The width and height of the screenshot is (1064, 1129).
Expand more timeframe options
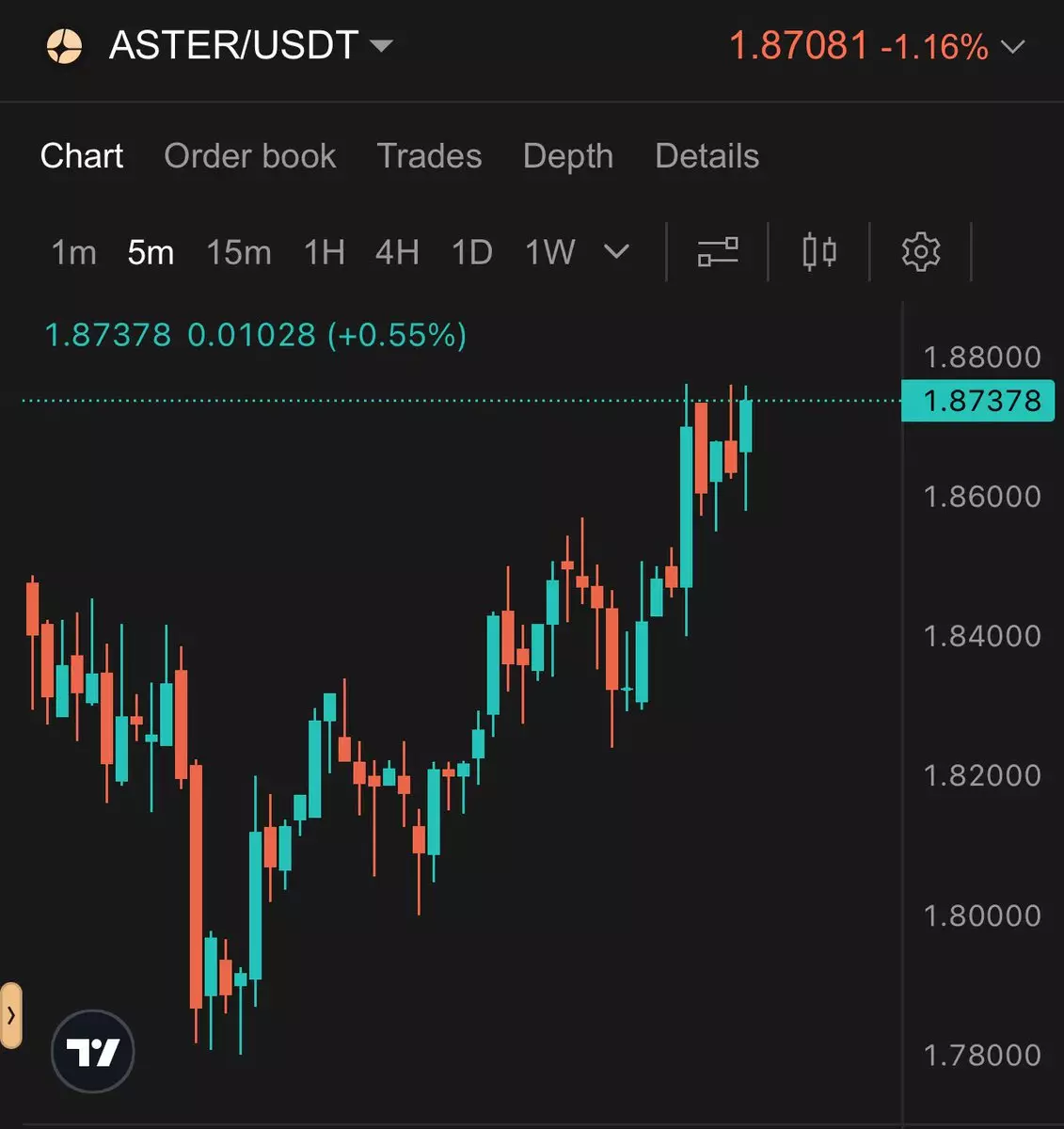pyautogui.click(x=616, y=252)
